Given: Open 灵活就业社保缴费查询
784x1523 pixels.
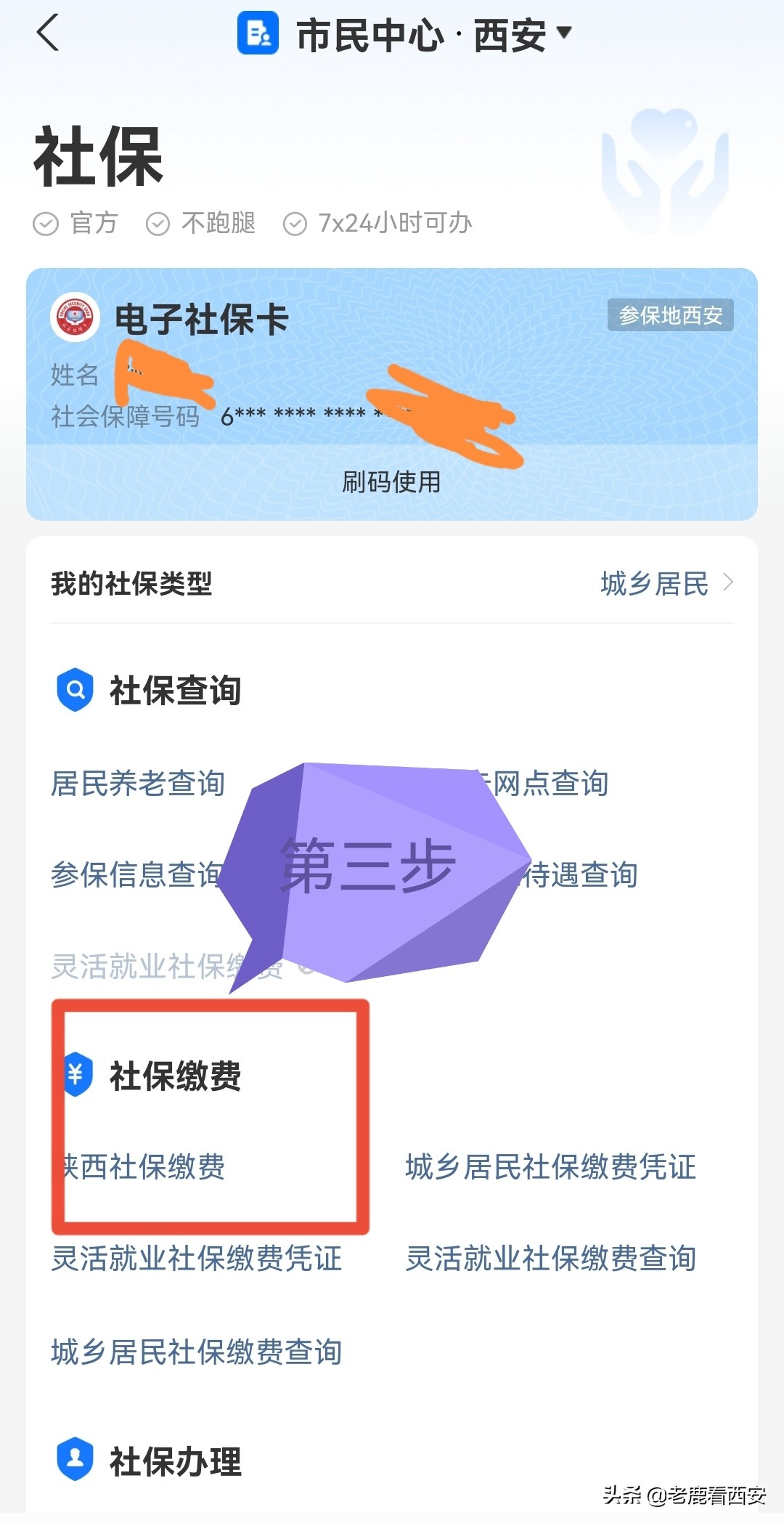Looking at the screenshot, I should (x=552, y=1260).
